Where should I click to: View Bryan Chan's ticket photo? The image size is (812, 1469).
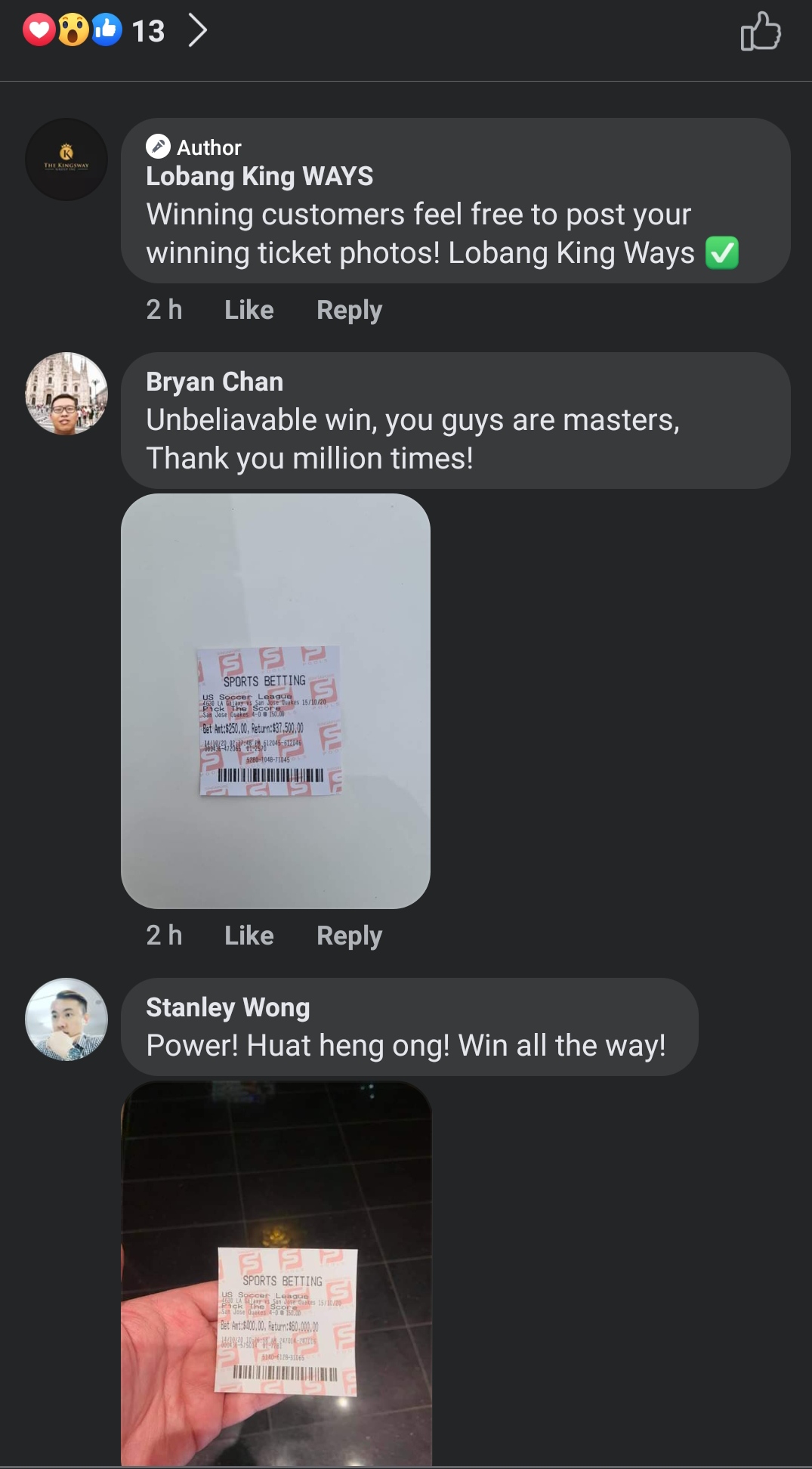(276, 700)
